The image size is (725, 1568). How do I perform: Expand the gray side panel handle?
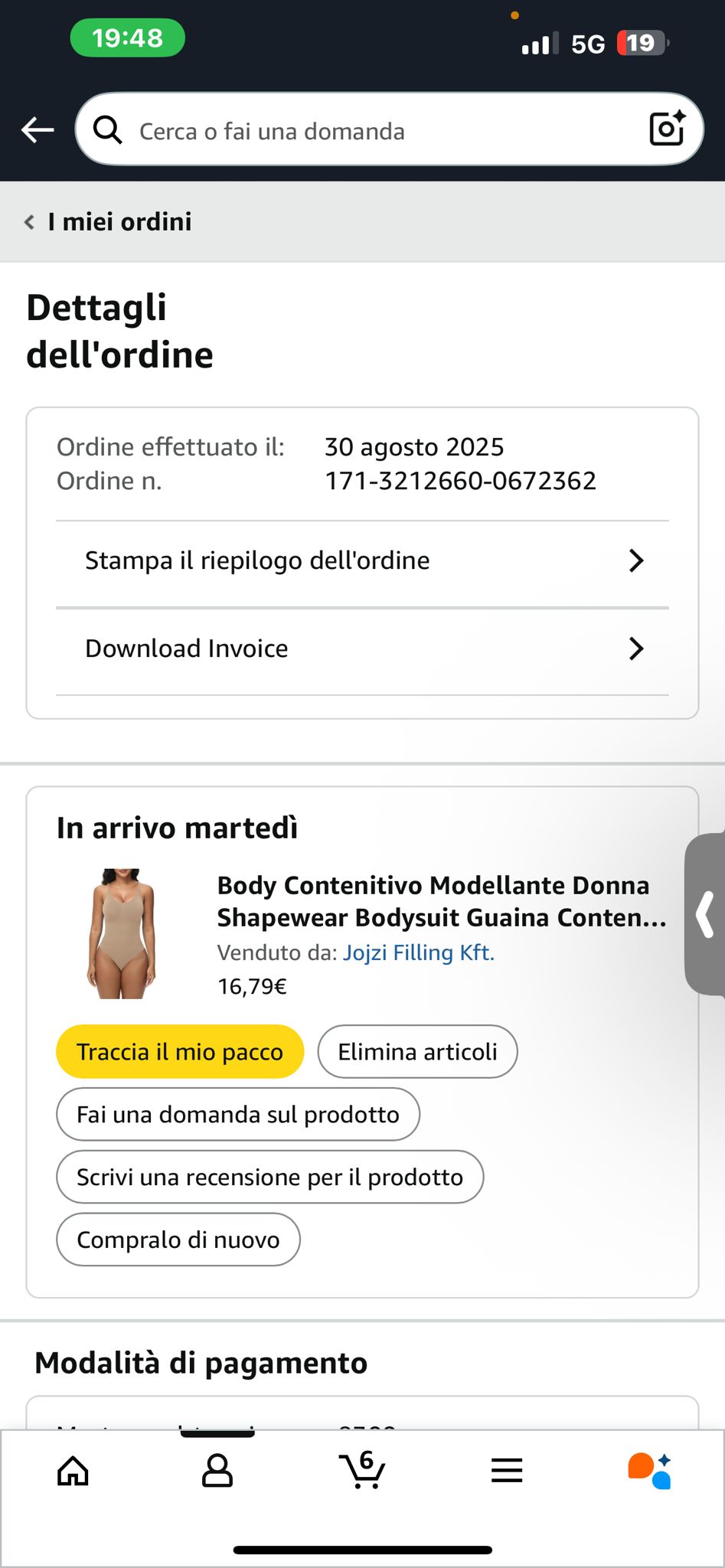[705, 914]
